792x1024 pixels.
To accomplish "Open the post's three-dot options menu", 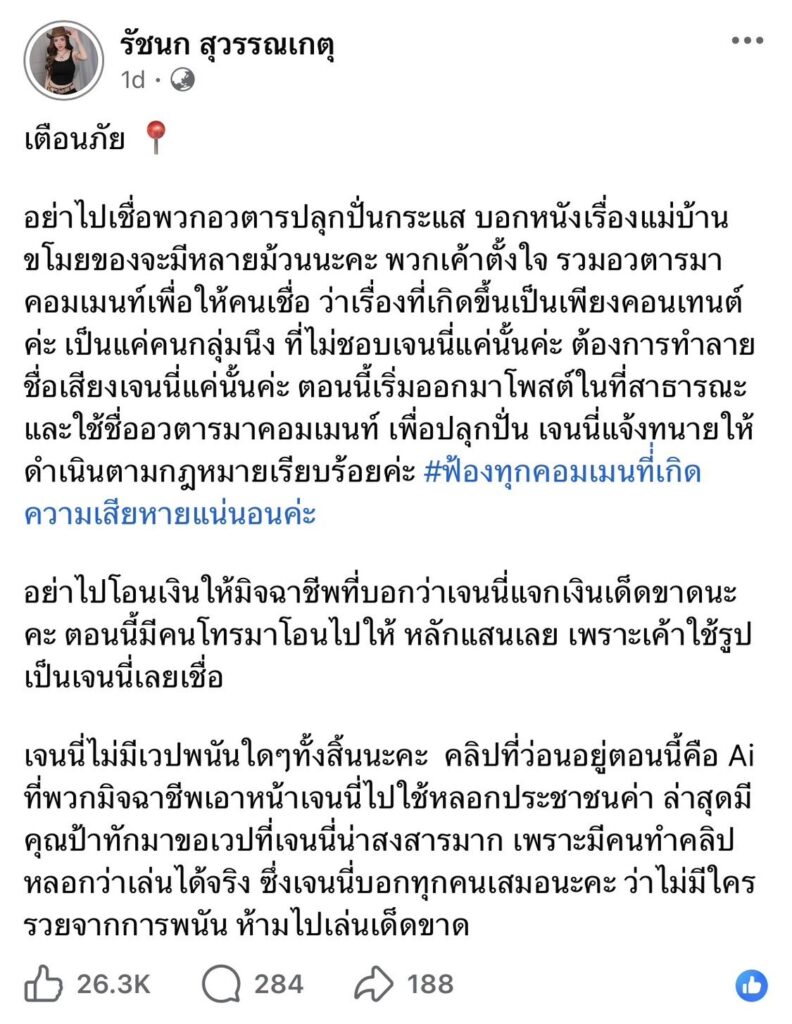I will coord(747,40).
